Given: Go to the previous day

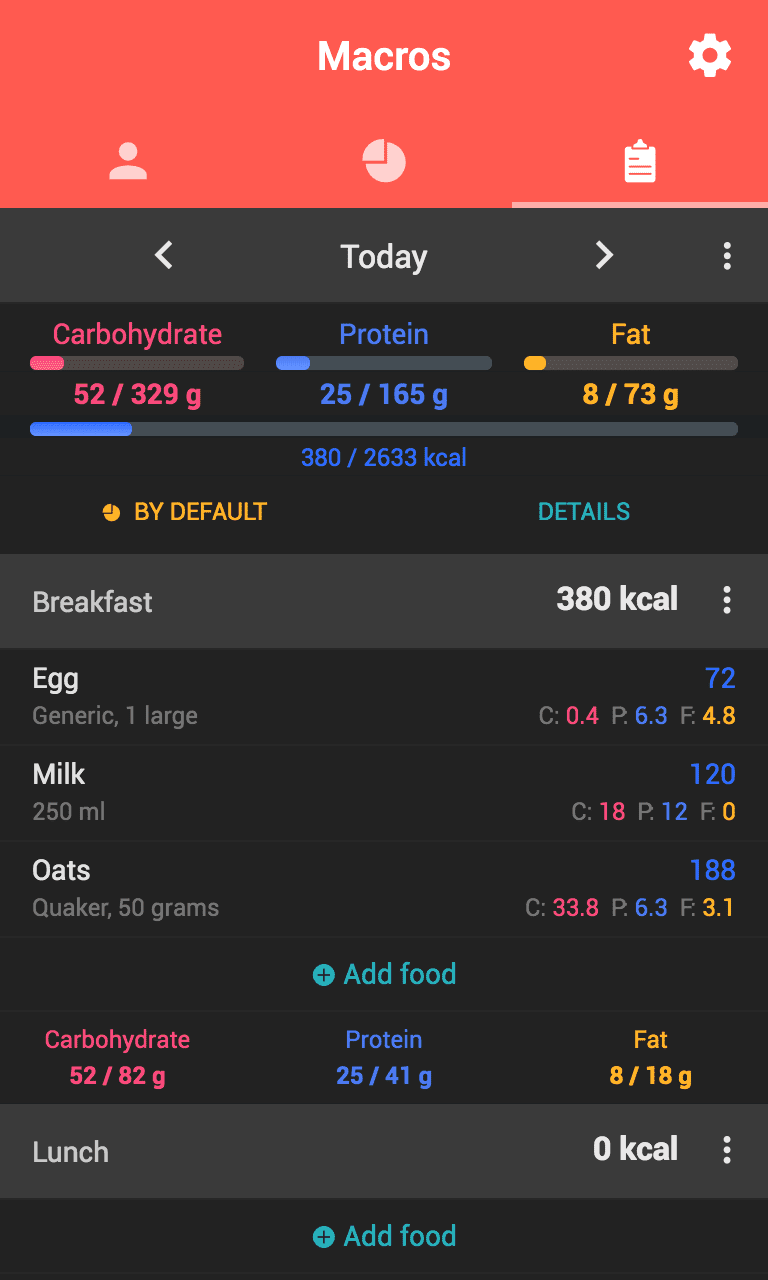Looking at the screenshot, I should coord(164,256).
